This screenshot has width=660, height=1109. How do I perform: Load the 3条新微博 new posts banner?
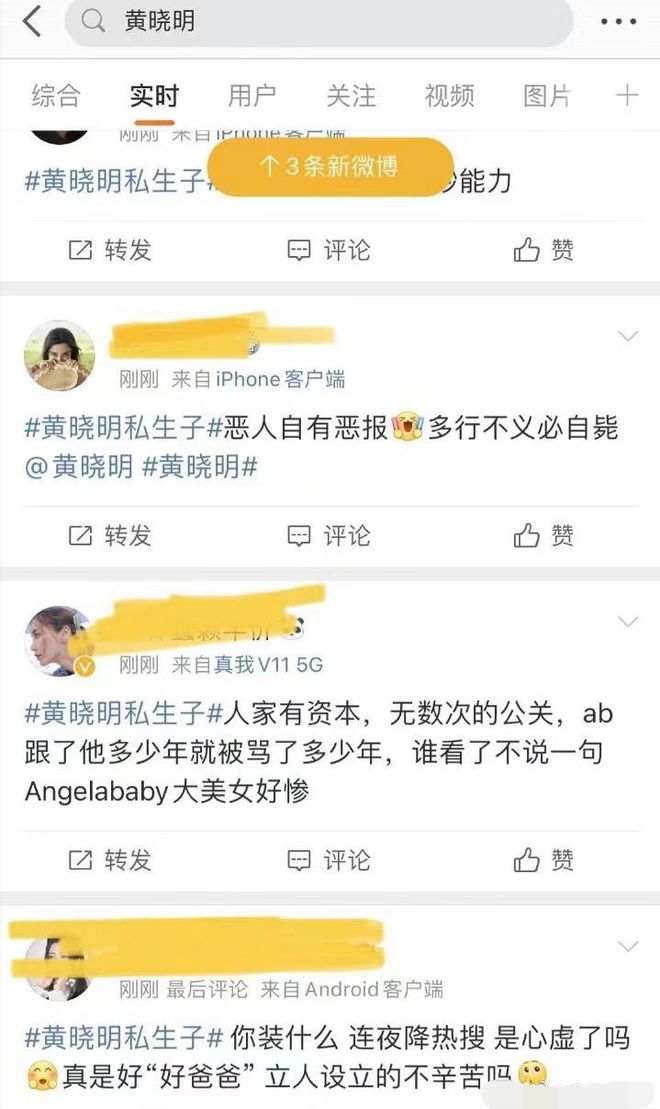click(x=330, y=167)
